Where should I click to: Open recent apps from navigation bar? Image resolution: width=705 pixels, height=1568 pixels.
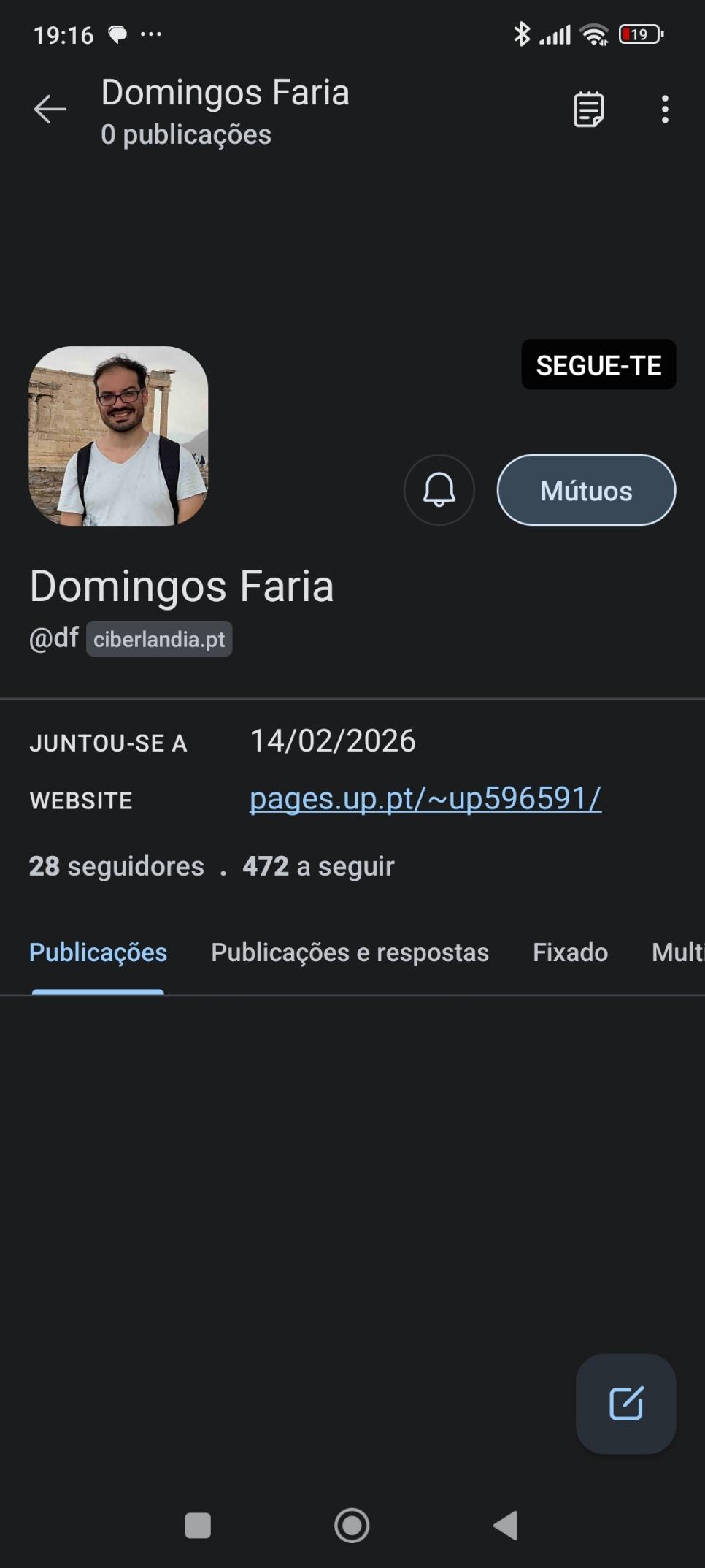198,1526
